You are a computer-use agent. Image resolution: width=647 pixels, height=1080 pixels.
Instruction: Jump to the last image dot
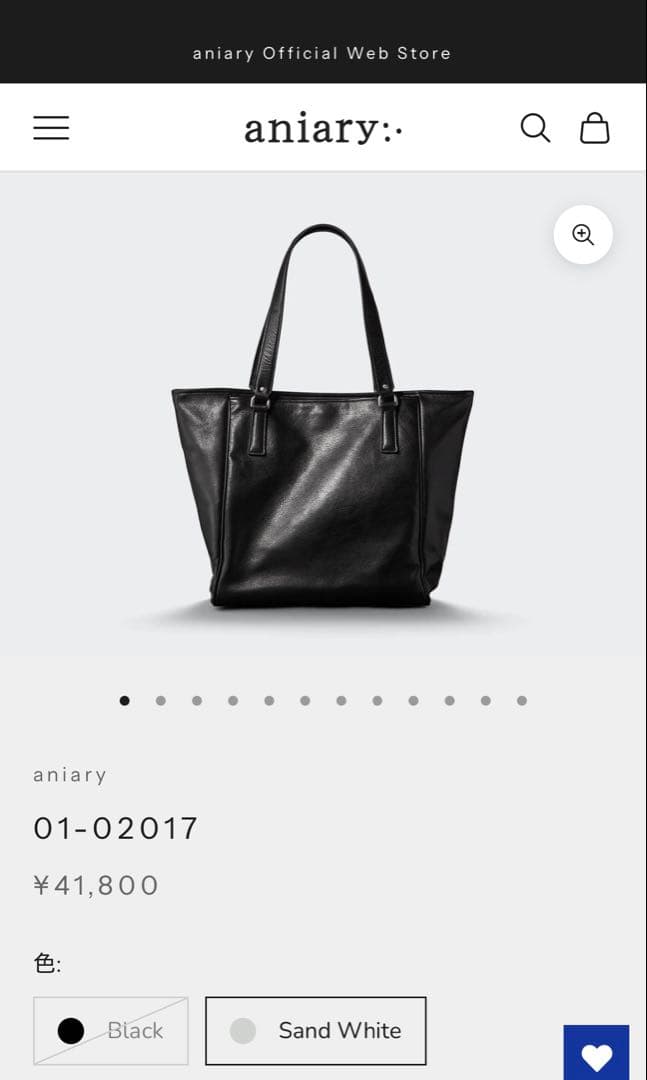coord(522,701)
